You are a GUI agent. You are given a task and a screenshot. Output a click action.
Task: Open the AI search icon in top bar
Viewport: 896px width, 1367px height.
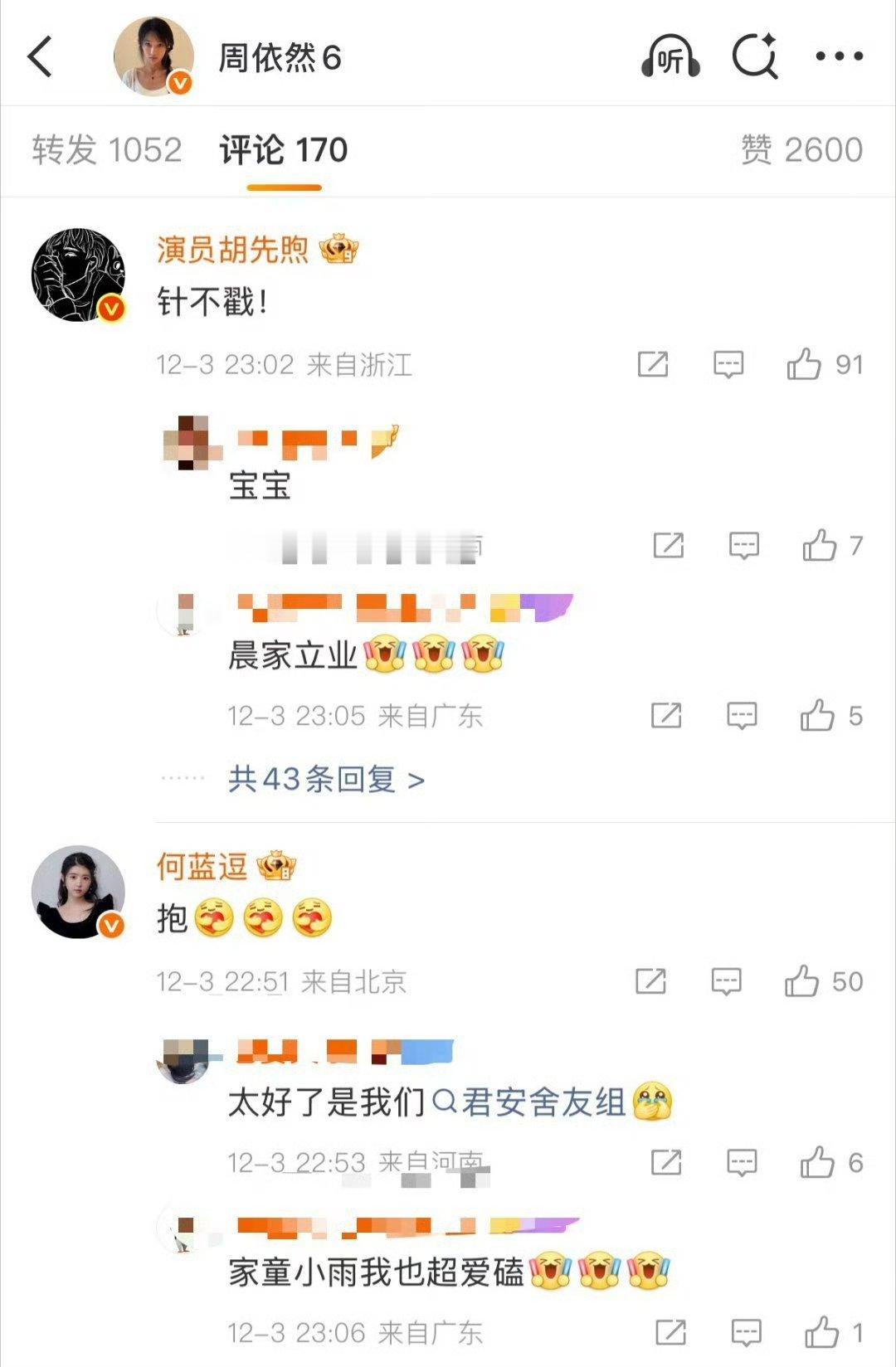click(753, 56)
